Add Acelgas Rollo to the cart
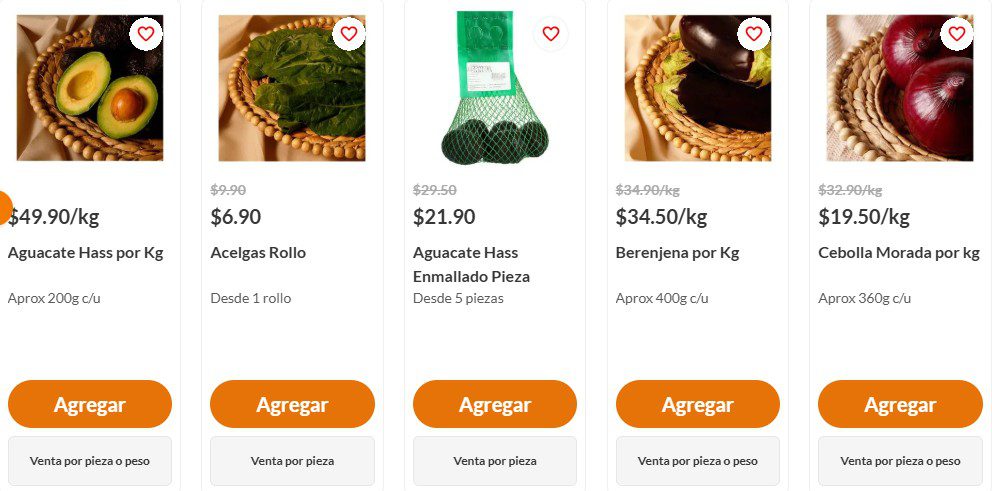The height and width of the screenshot is (491, 992). coord(292,404)
